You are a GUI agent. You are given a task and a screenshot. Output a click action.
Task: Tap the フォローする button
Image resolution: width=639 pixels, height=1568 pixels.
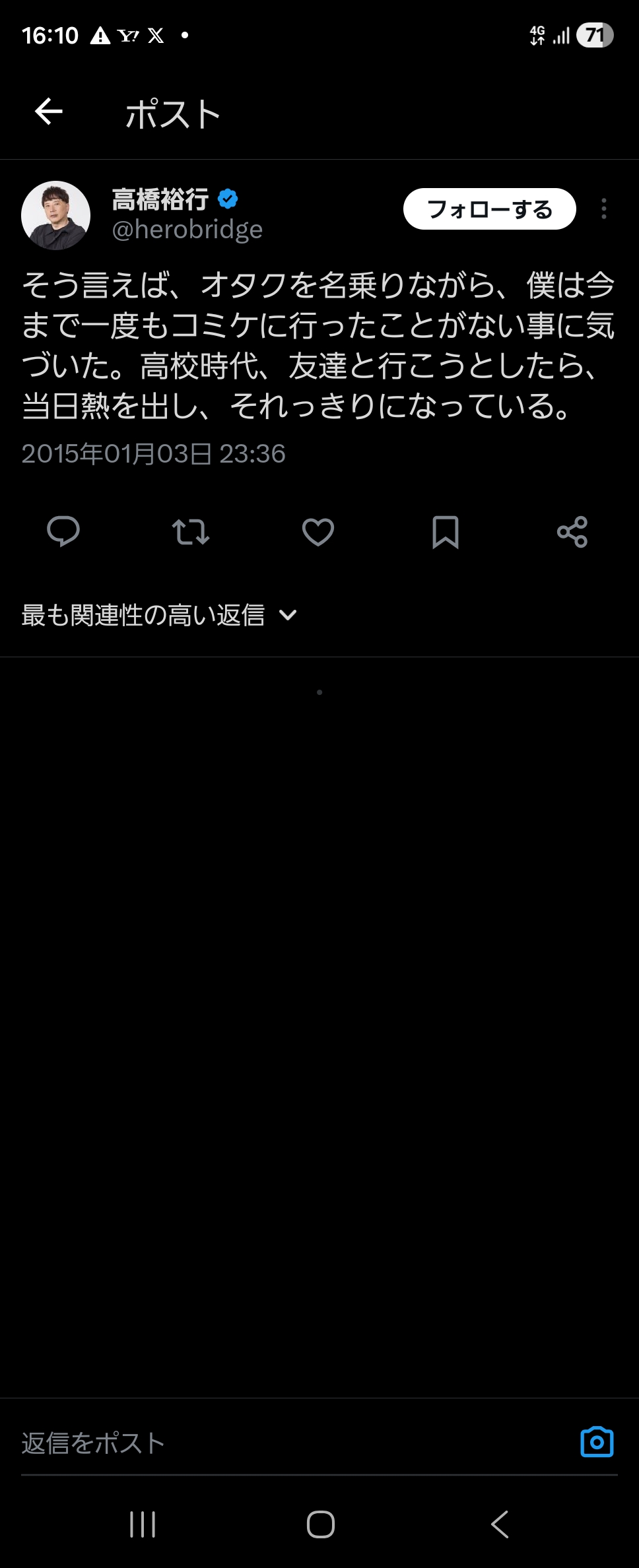pyautogui.click(x=489, y=209)
